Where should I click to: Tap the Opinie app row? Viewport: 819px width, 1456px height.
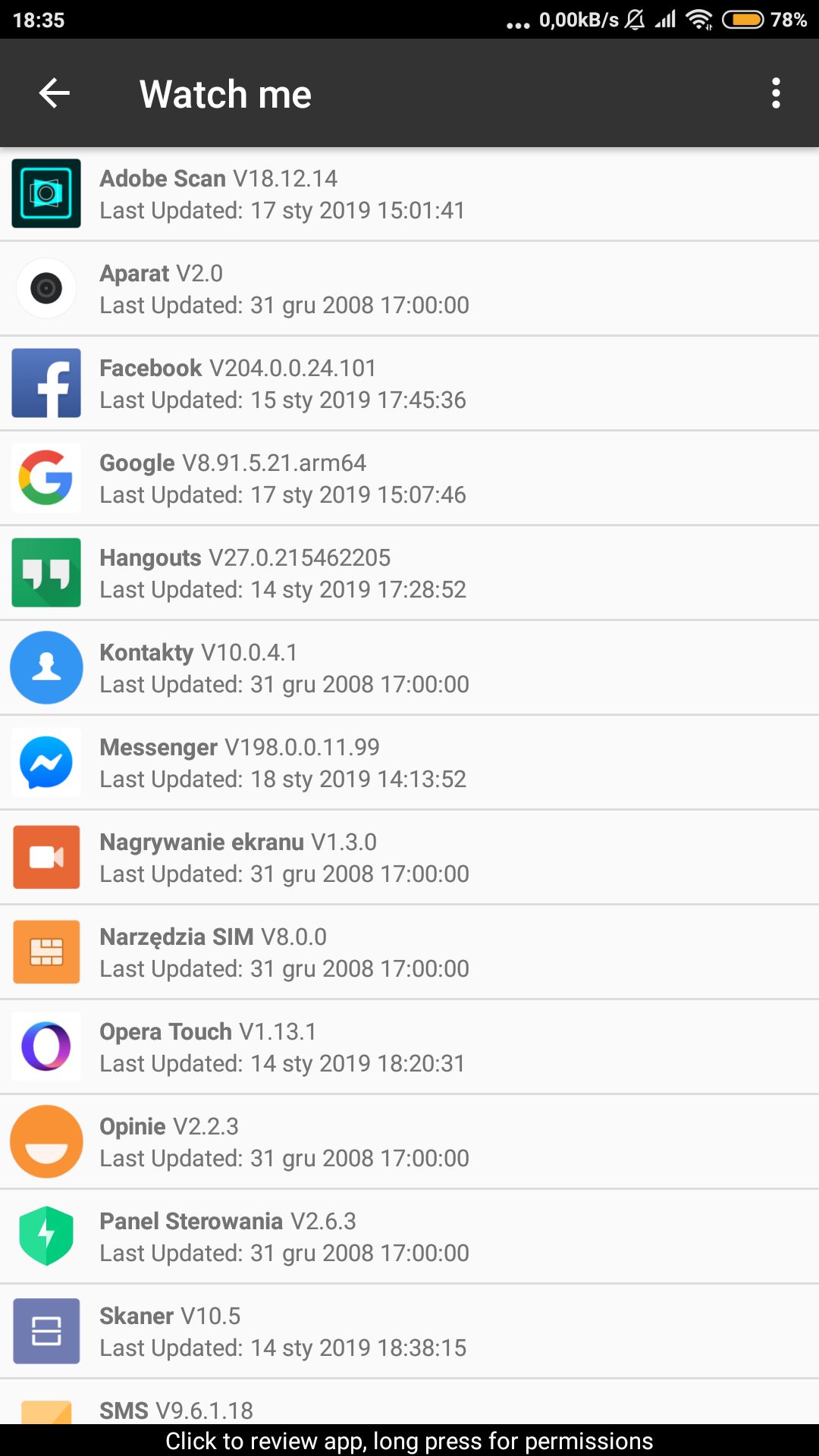(409, 1142)
